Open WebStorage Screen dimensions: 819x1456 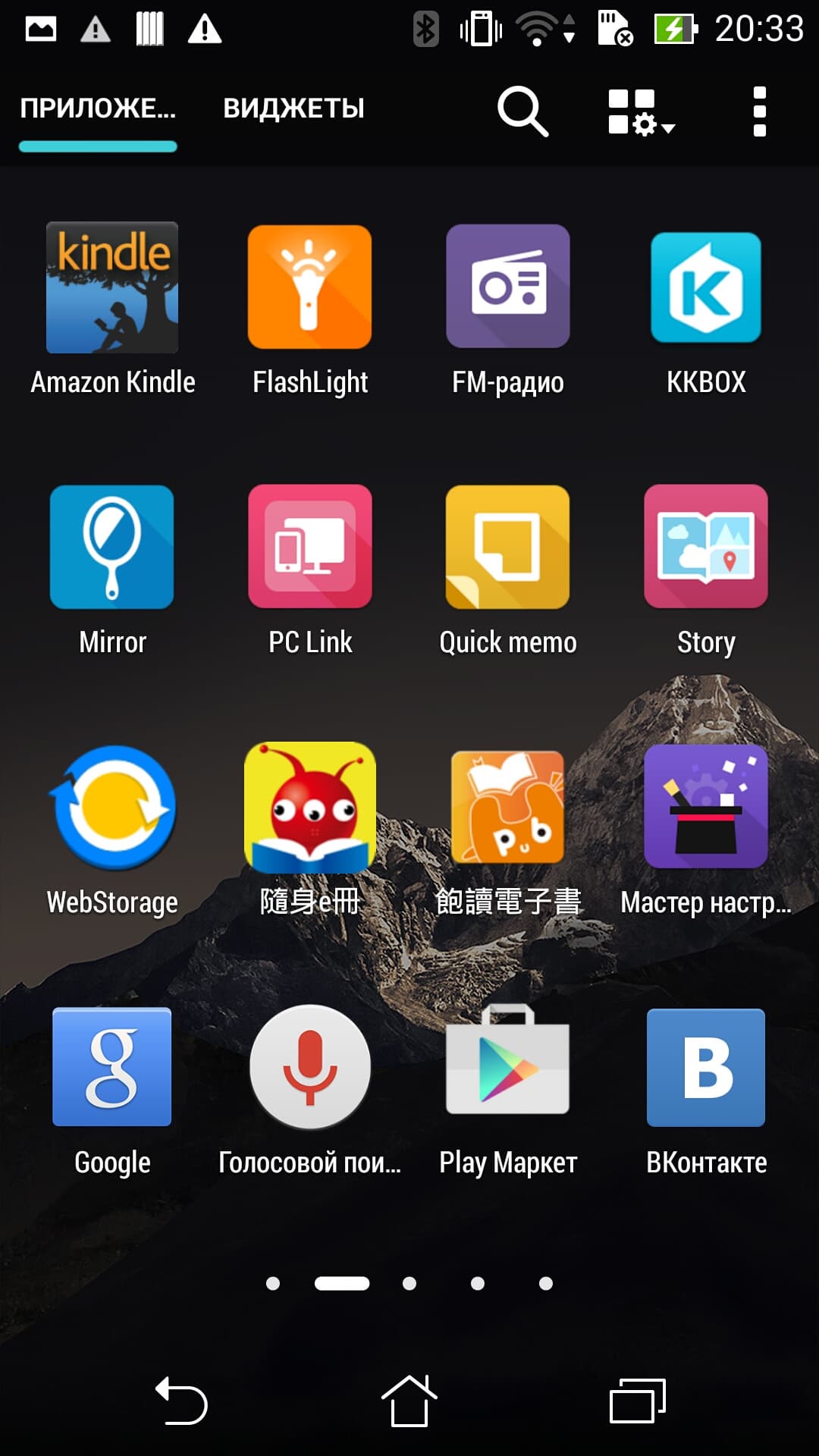pyautogui.click(x=112, y=808)
